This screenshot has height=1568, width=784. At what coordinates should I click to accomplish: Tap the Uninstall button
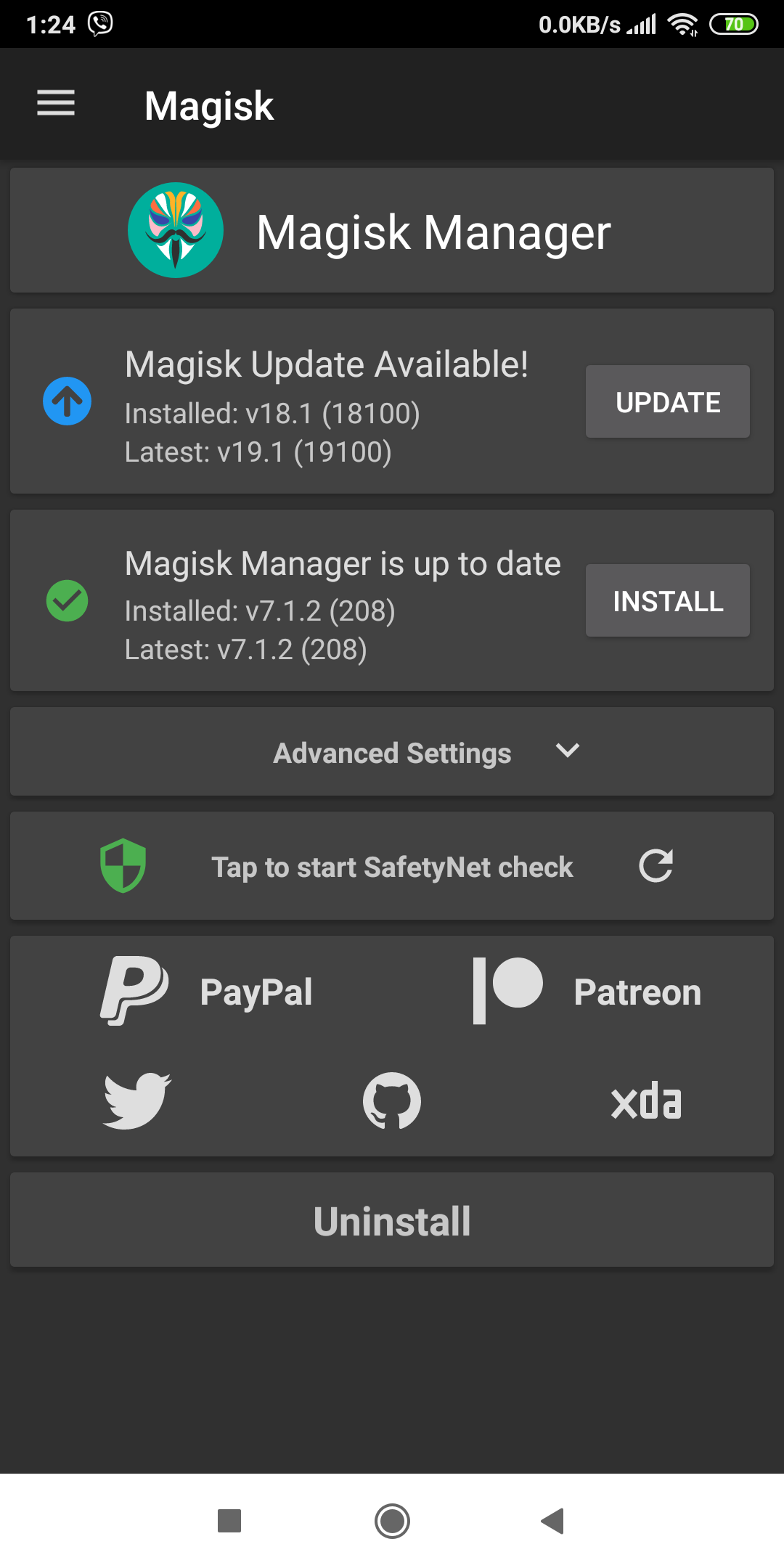tap(392, 1220)
